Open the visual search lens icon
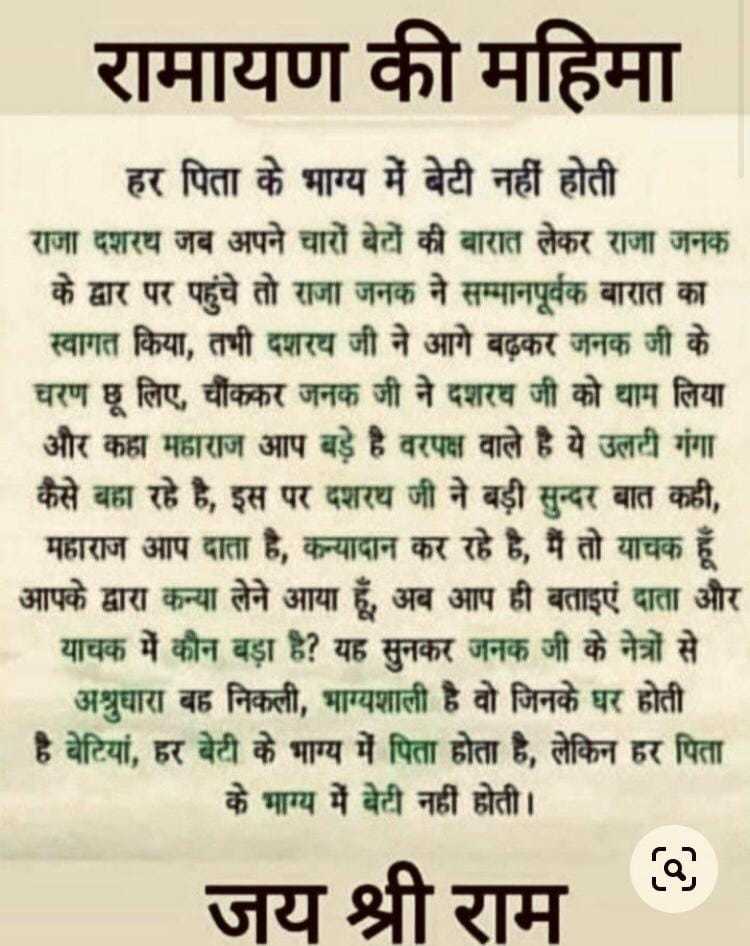Image resolution: width=750 pixels, height=946 pixels. point(673,869)
